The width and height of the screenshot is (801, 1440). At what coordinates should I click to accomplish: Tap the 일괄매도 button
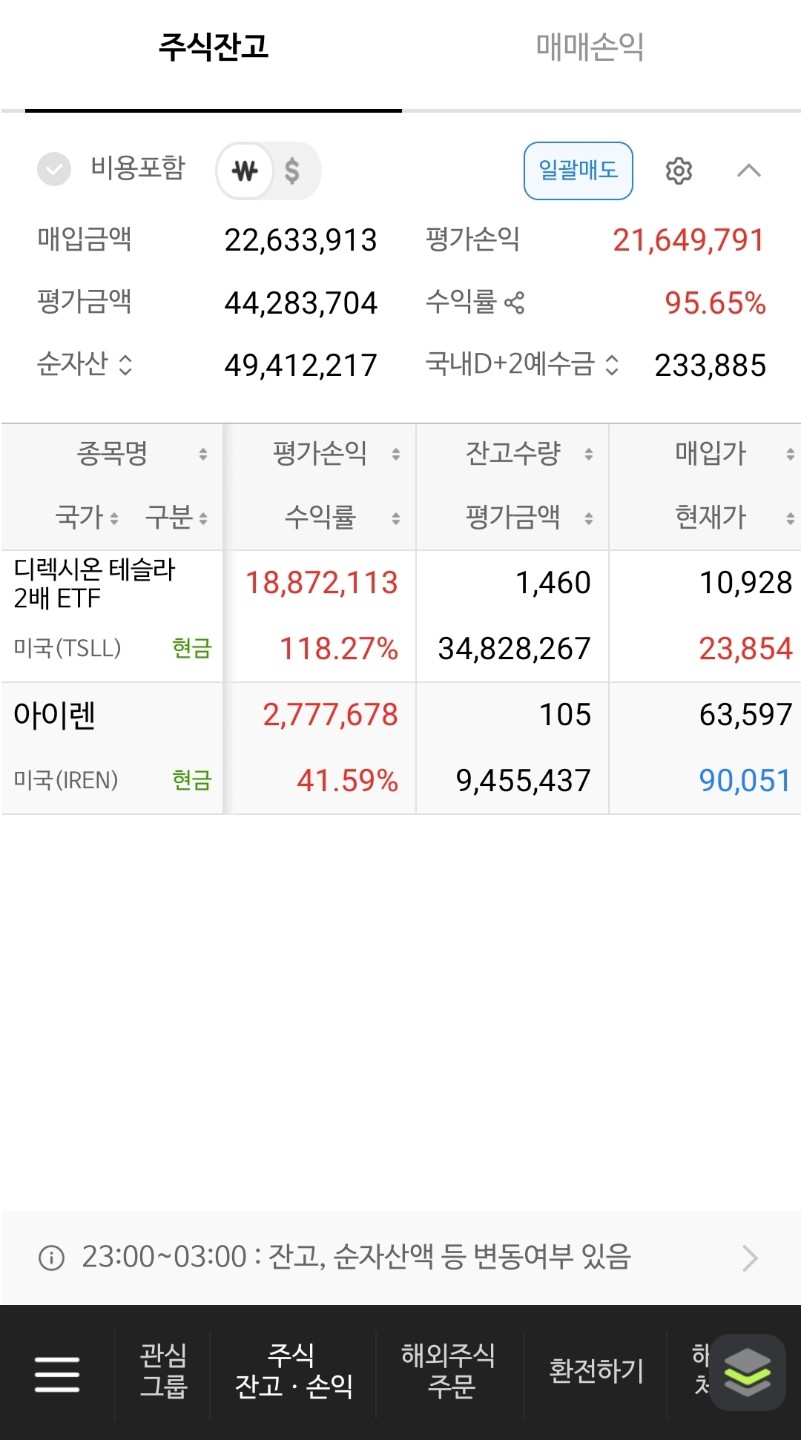coord(578,170)
